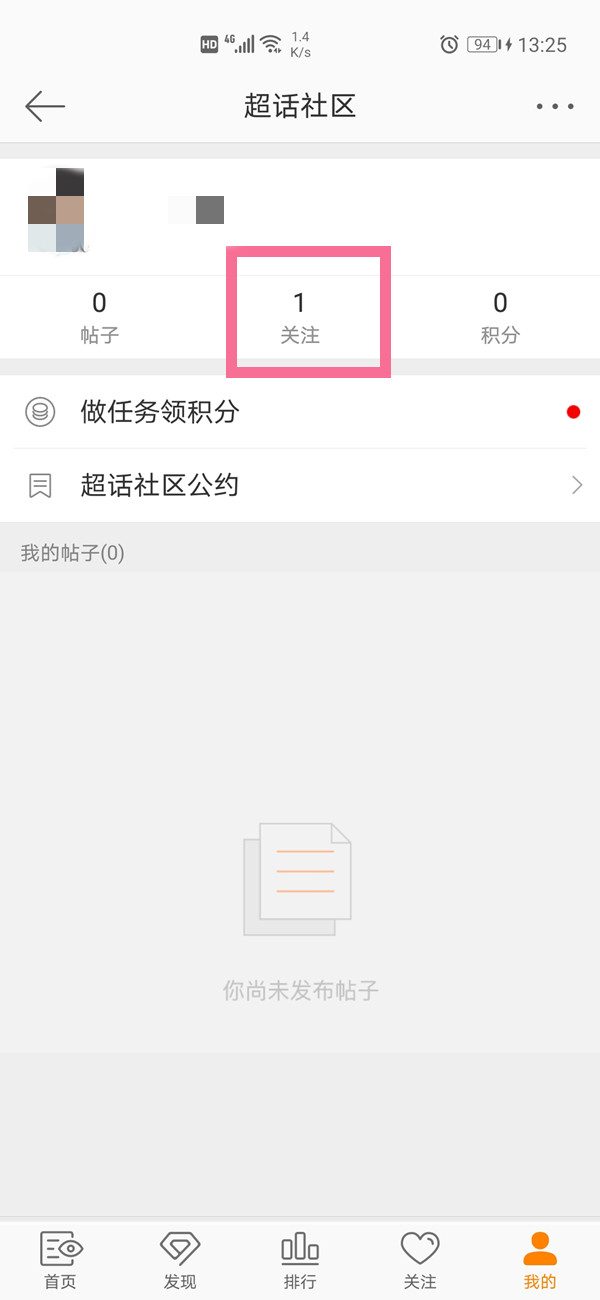Select the 我的 tab
600x1300 pixels.
coord(540,1259)
